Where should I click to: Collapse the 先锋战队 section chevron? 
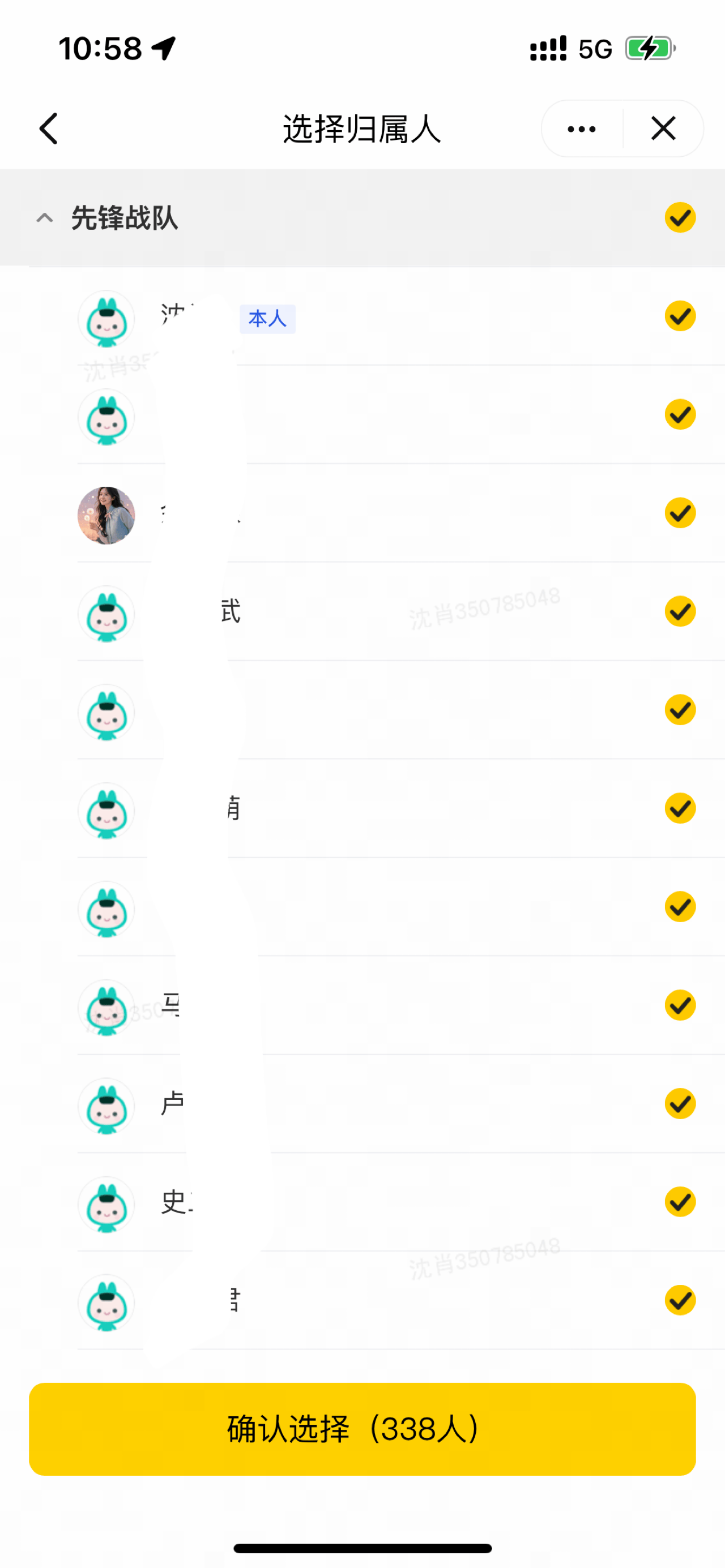[x=45, y=218]
